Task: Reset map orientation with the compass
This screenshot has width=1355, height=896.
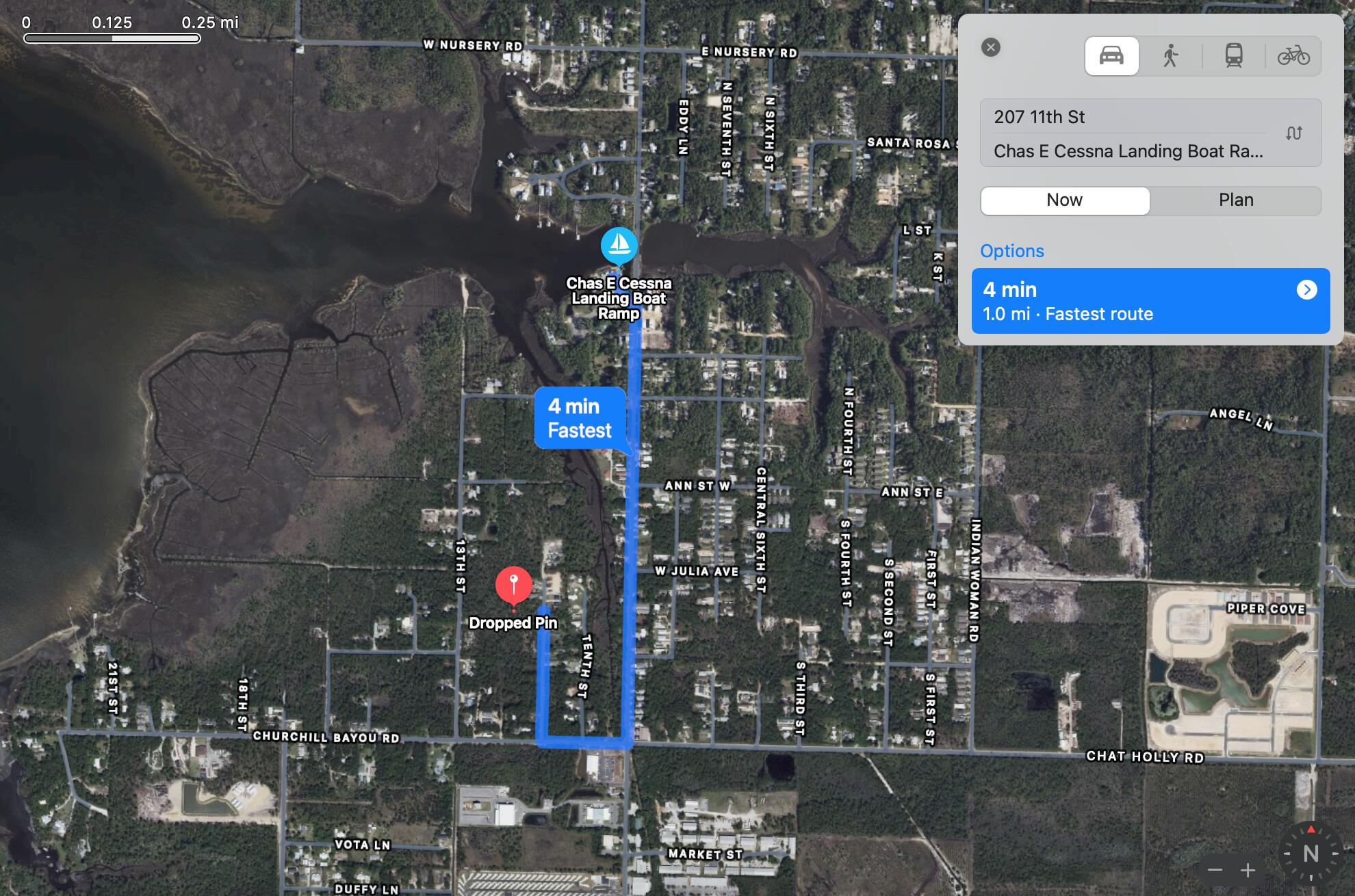Action: [1310, 854]
